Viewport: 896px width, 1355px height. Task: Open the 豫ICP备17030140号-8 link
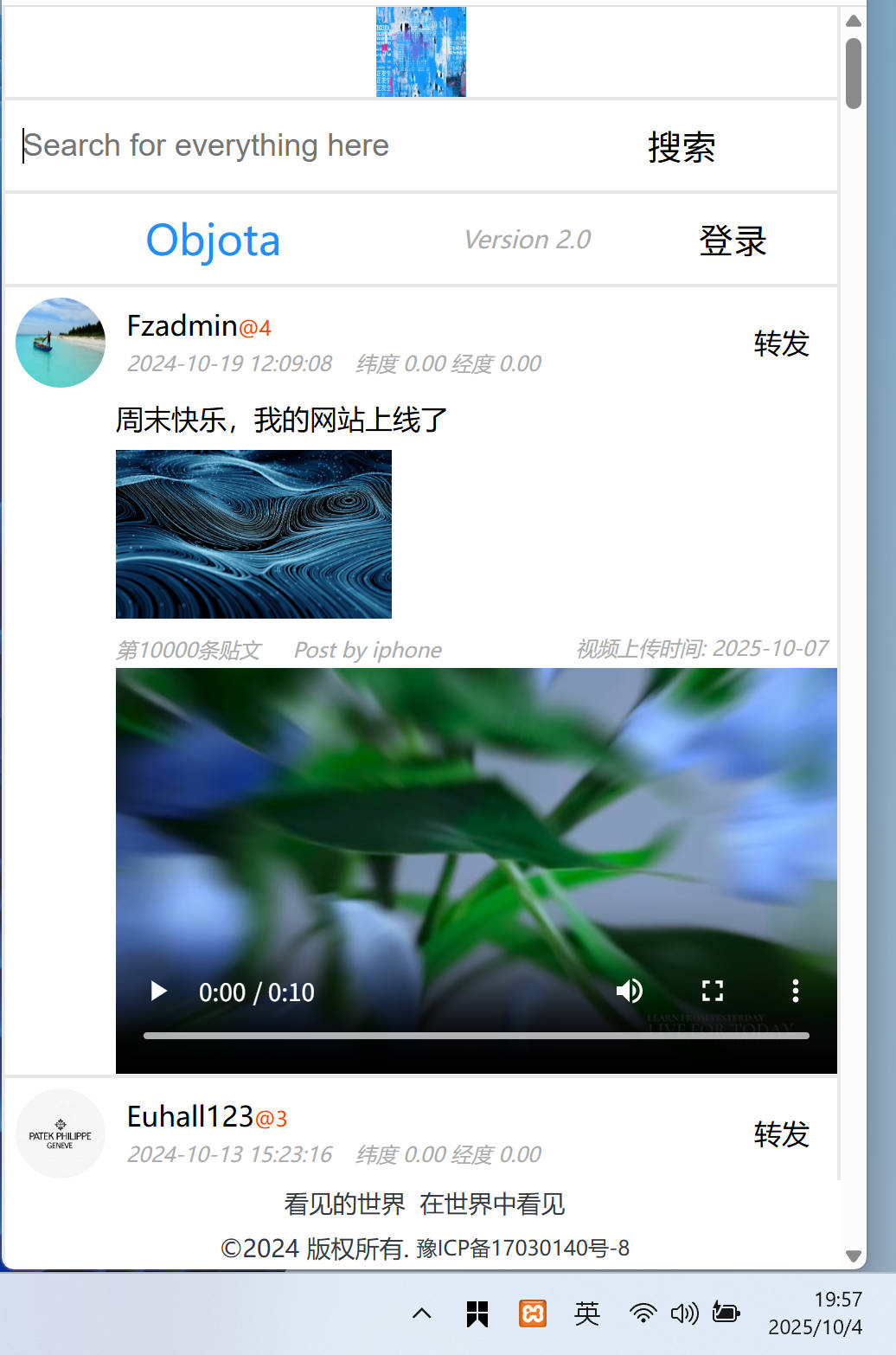522,1249
